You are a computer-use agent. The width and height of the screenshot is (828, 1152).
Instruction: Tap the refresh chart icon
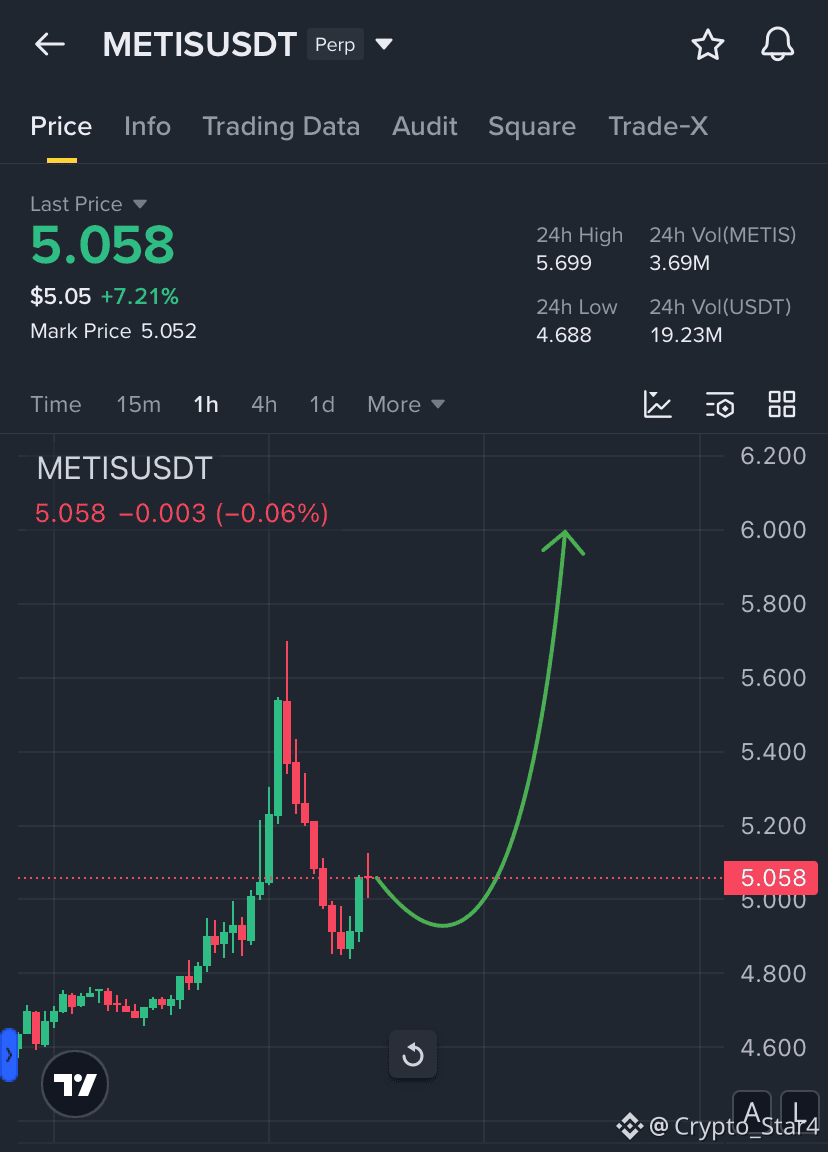(413, 1054)
